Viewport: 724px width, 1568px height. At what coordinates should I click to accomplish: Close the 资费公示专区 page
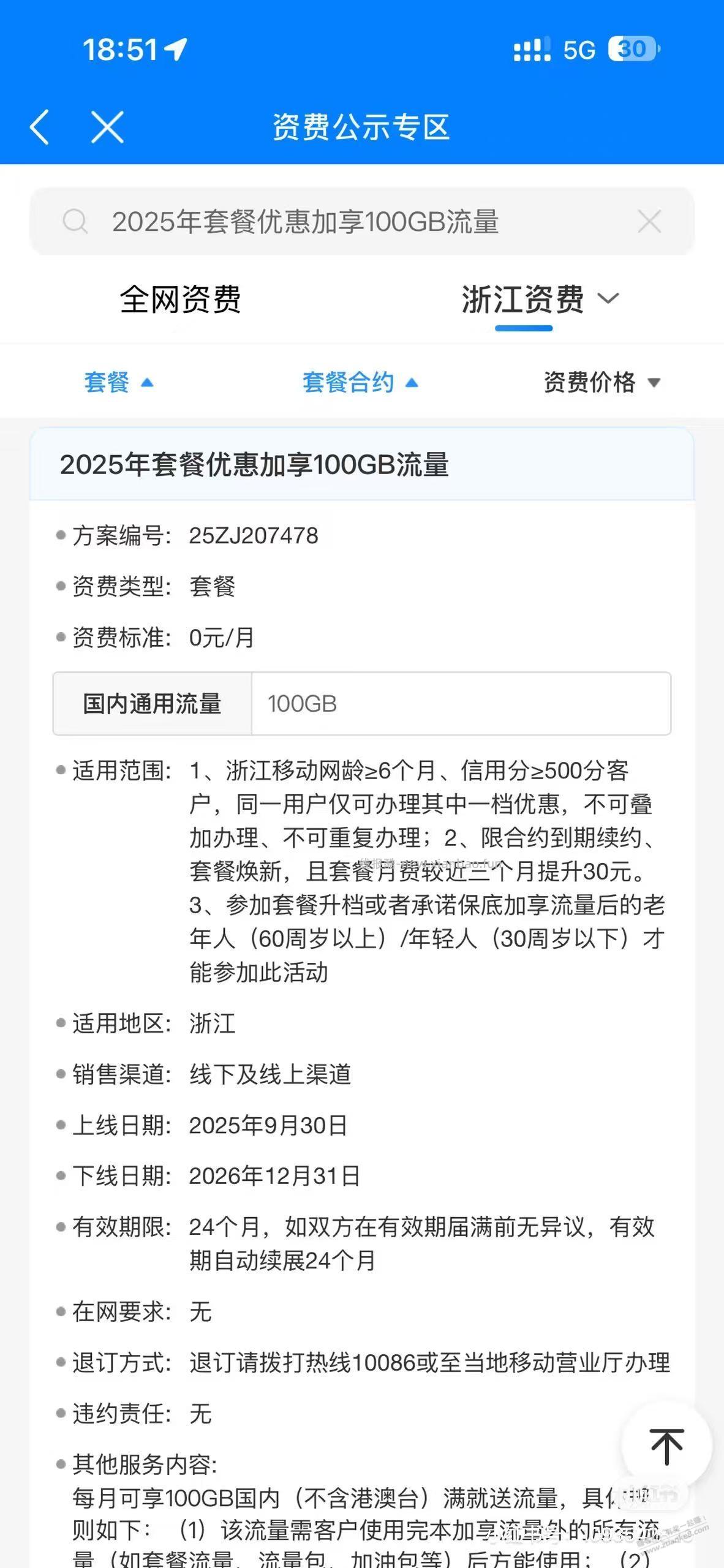click(x=107, y=127)
